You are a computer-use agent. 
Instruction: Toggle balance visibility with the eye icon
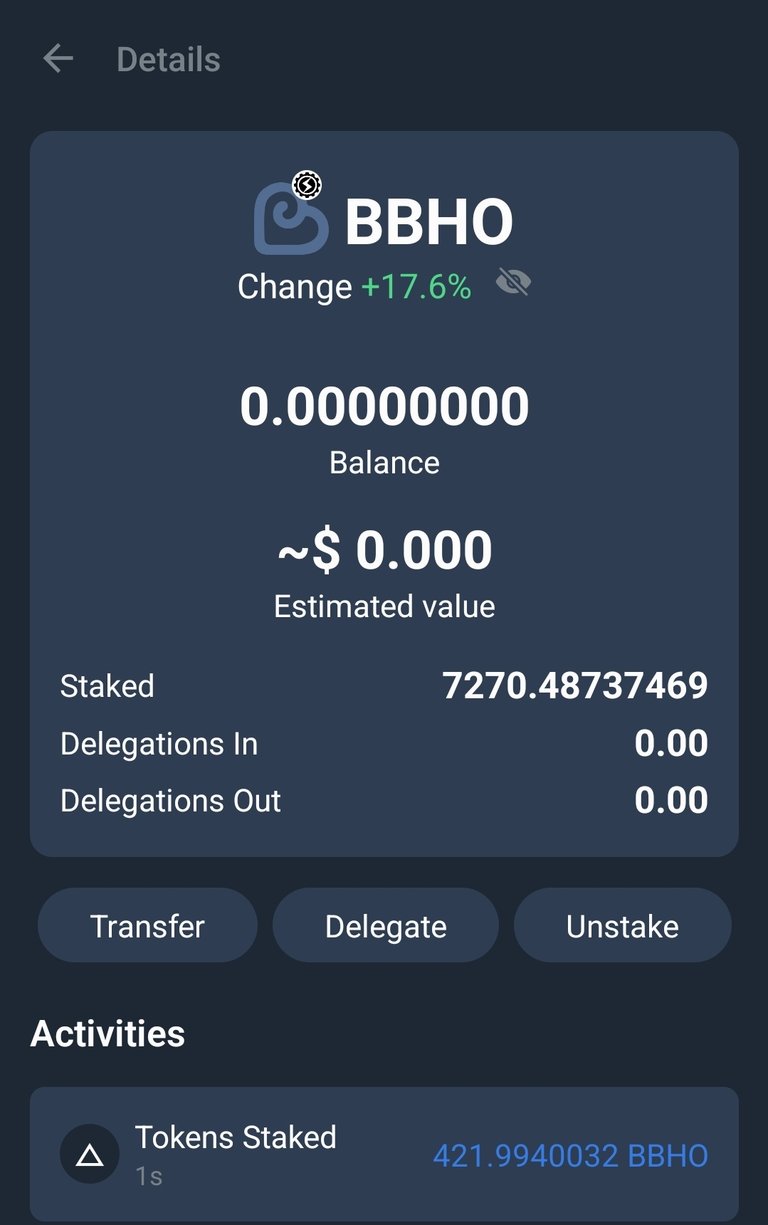(x=513, y=285)
